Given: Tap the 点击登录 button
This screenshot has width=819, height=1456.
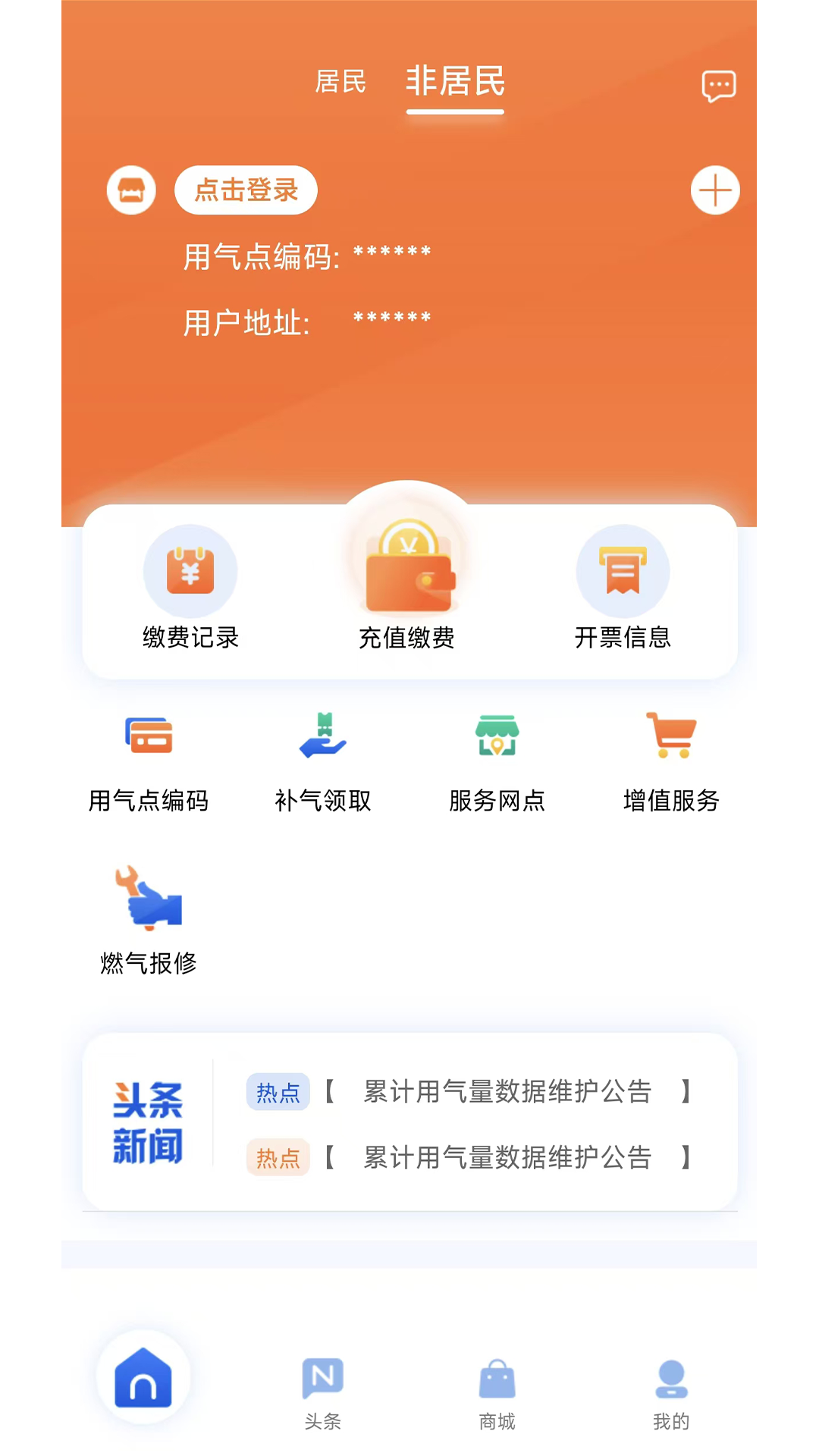Looking at the screenshot, I should [246, 190].
